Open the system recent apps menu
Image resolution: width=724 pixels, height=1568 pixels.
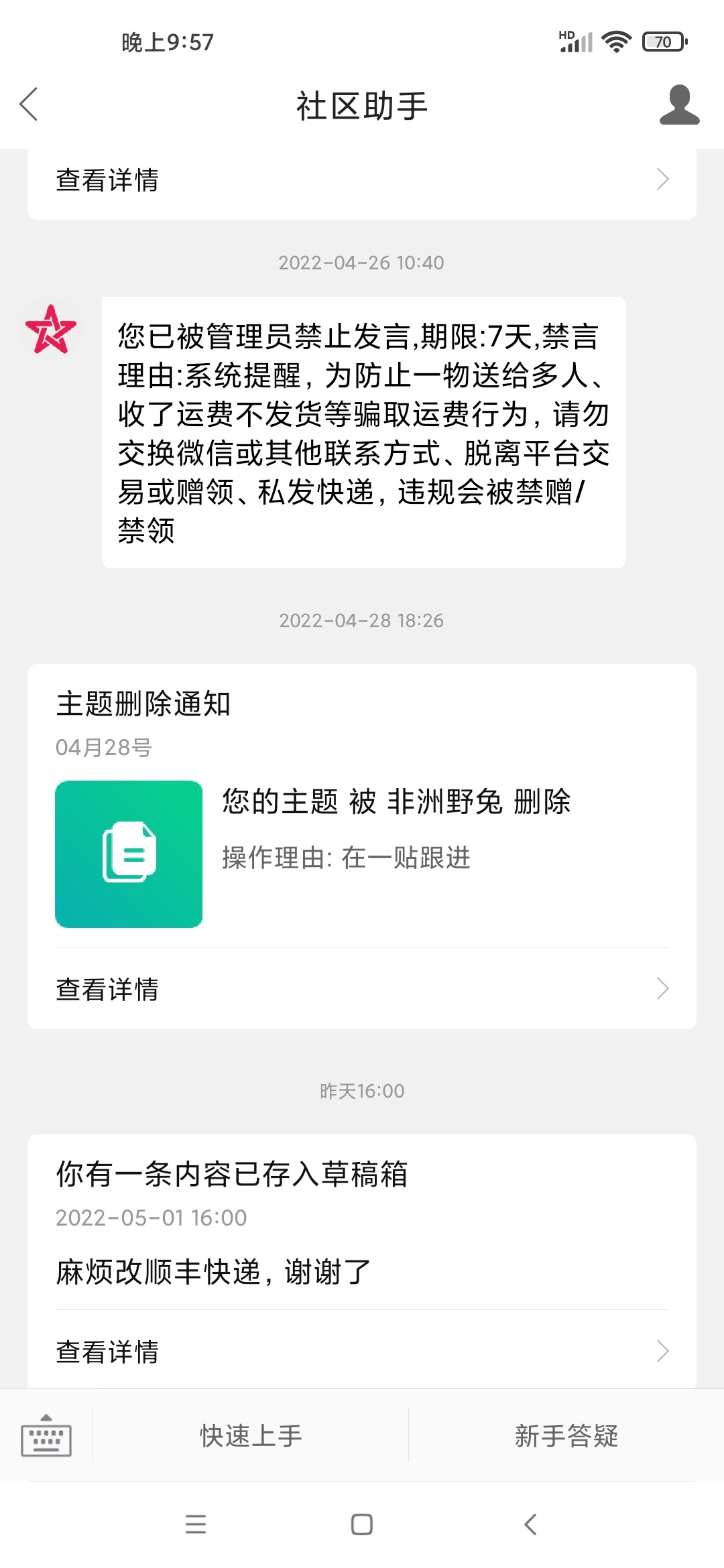(x=195, y=1524)
